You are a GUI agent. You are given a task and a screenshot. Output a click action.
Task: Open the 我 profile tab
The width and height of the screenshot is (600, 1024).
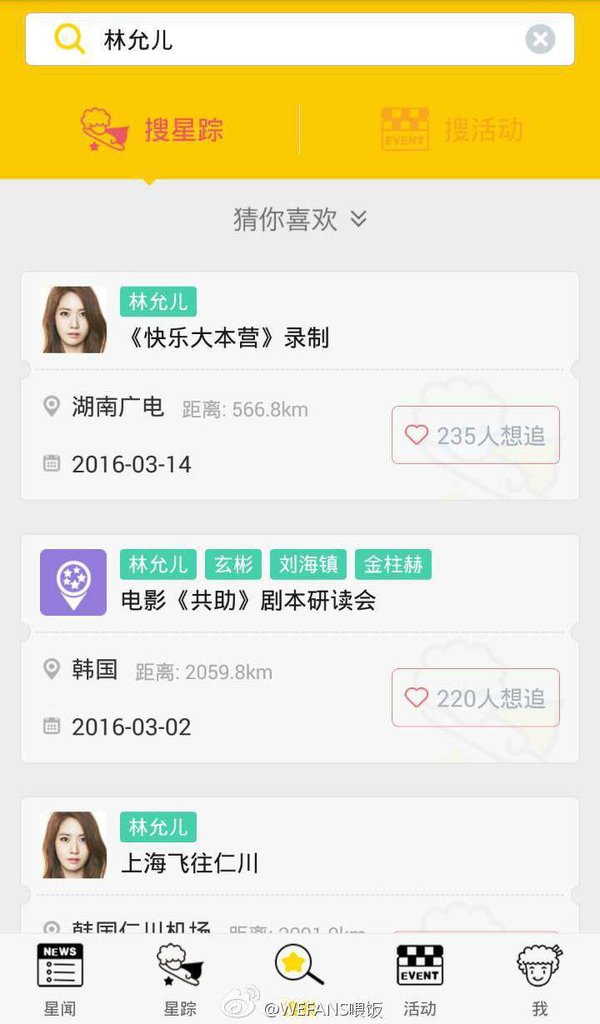[540, 978]
